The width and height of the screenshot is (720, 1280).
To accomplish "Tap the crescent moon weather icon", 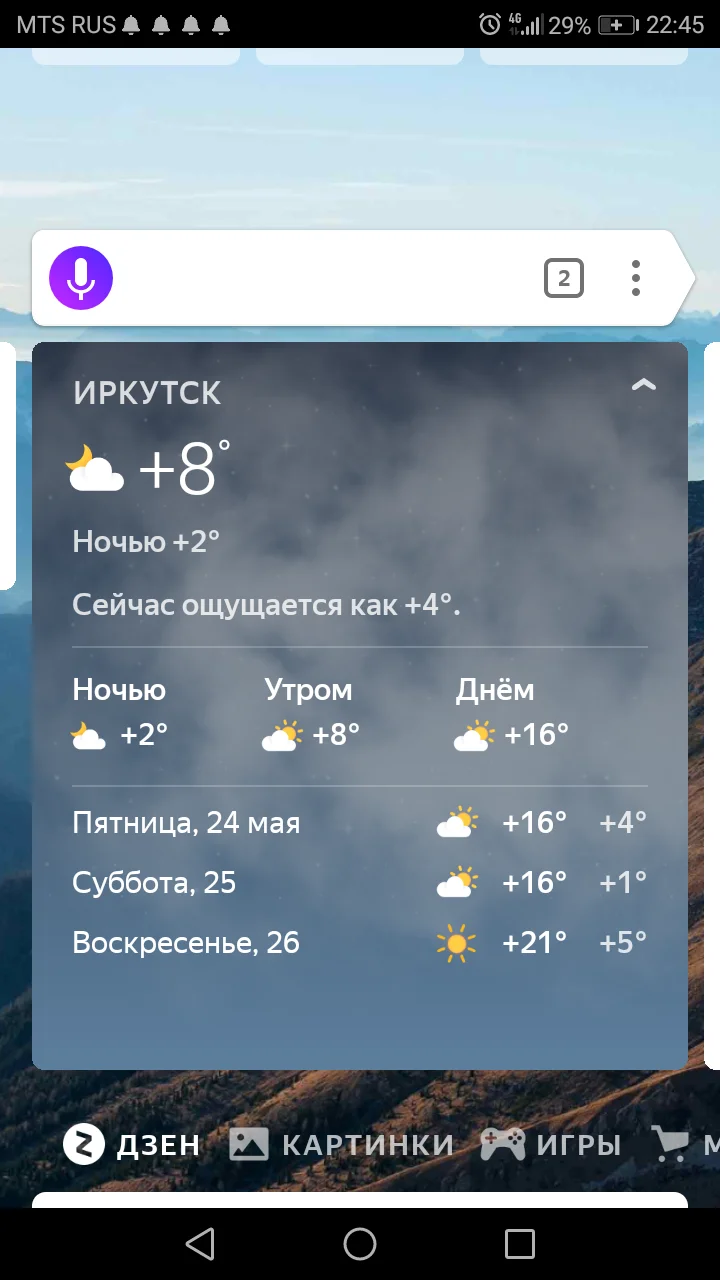I will pos(97,468).
